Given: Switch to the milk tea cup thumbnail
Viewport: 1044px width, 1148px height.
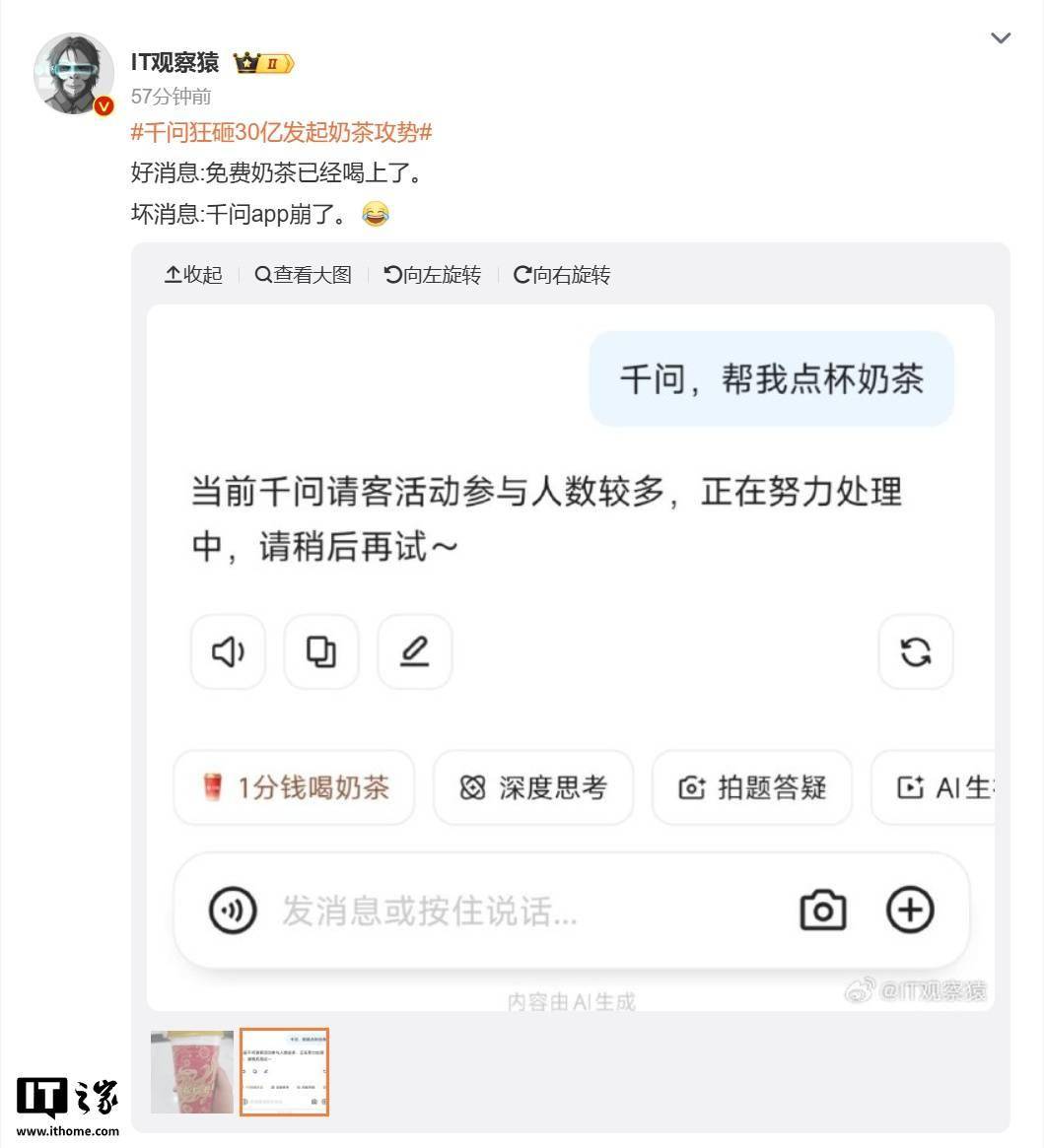Looking at the screenshot, I should point(192,1072).
